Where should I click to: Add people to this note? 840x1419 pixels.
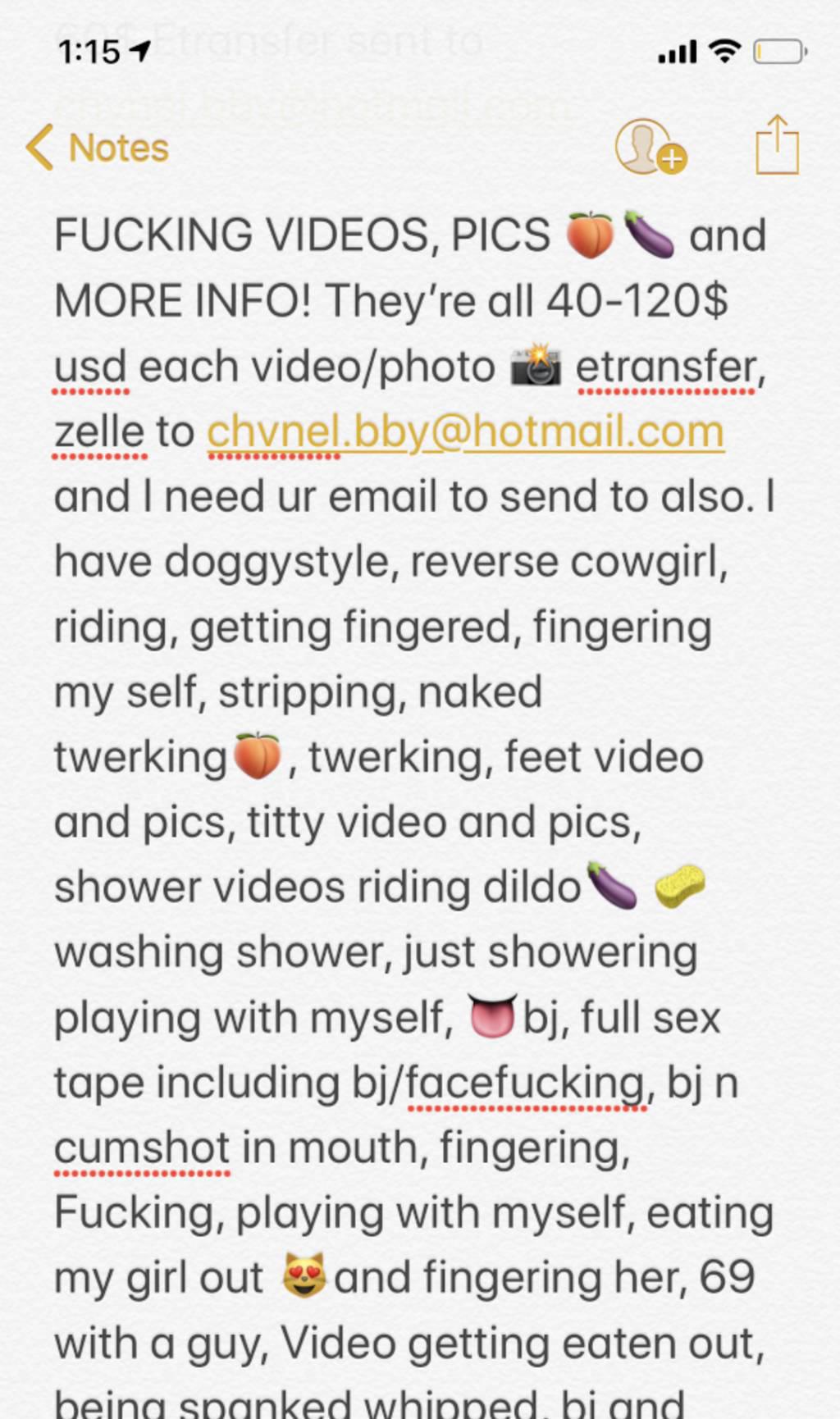tap(651, 148)
